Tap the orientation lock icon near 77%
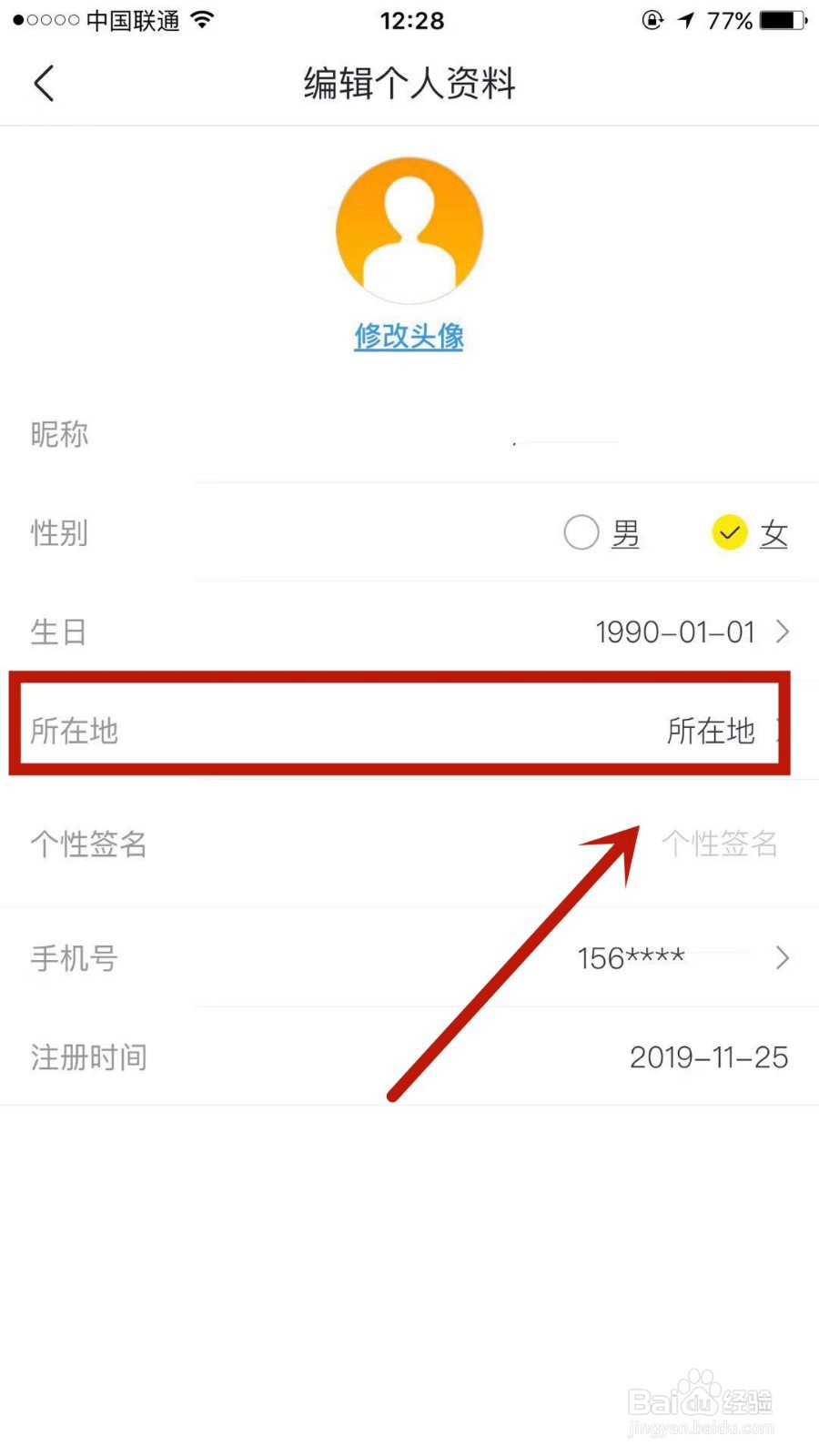The image size is (819, 1456). [652, 20]
